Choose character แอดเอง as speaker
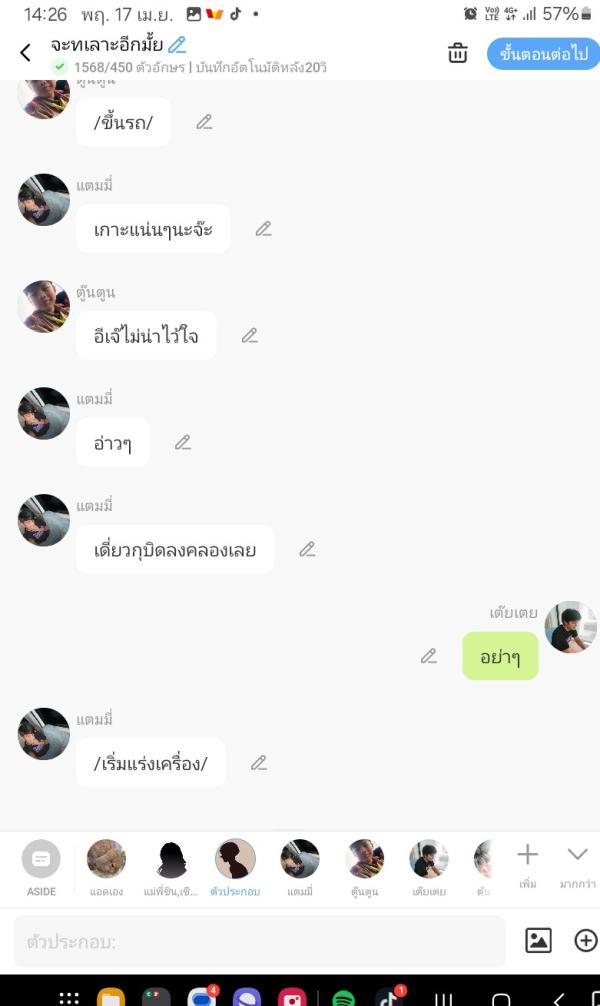The width and height of the screenshot is (600, 1006). [x=106, y=866]
